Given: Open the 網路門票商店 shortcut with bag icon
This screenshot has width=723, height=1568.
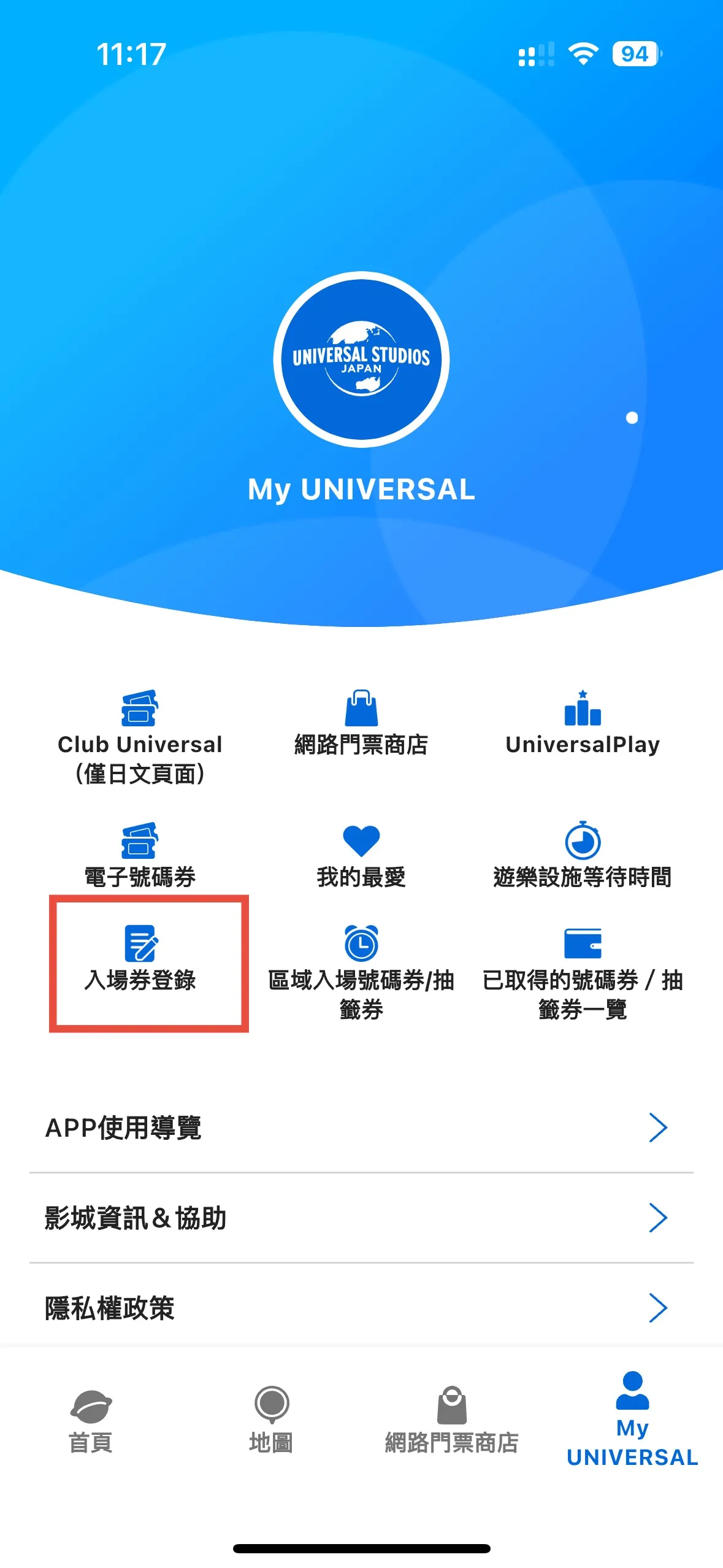Looking at the screenshot, I should (361, 724).
